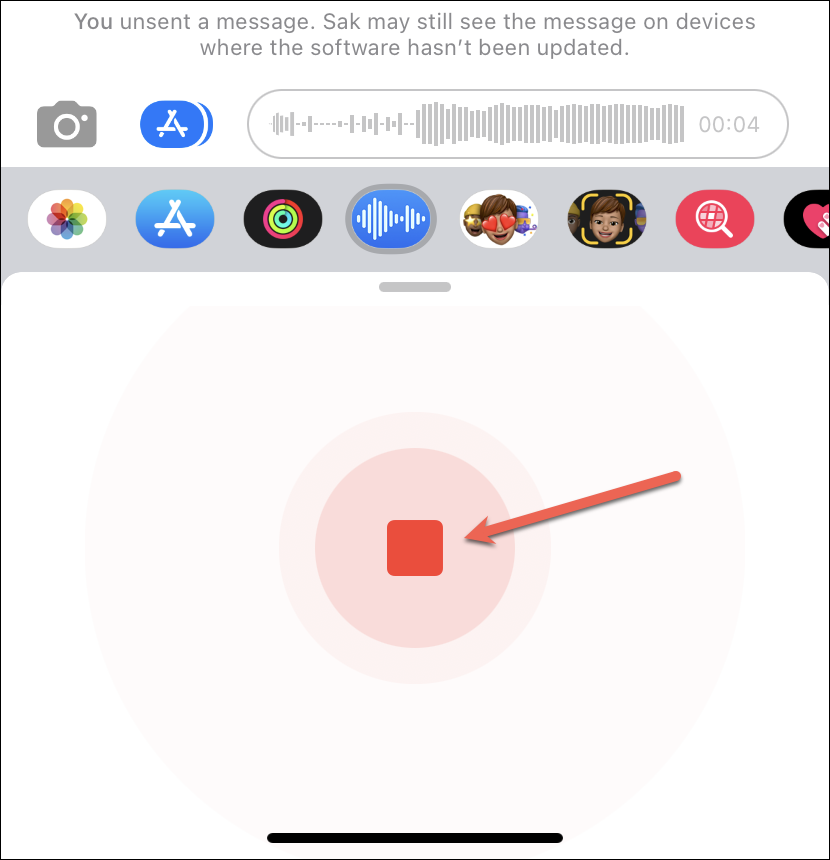
Task: Open the Memoji camera app
Action: pos(607,218)
